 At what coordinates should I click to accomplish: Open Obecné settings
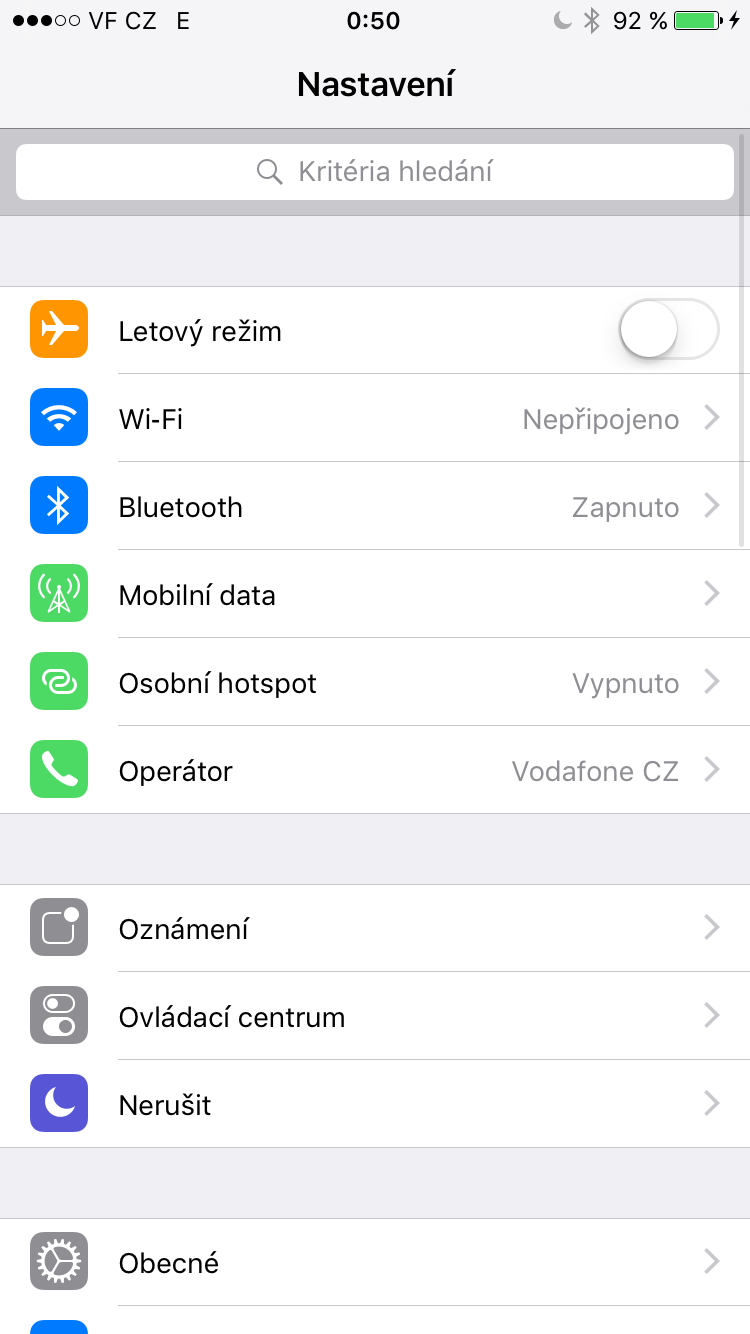(375, 1263)
